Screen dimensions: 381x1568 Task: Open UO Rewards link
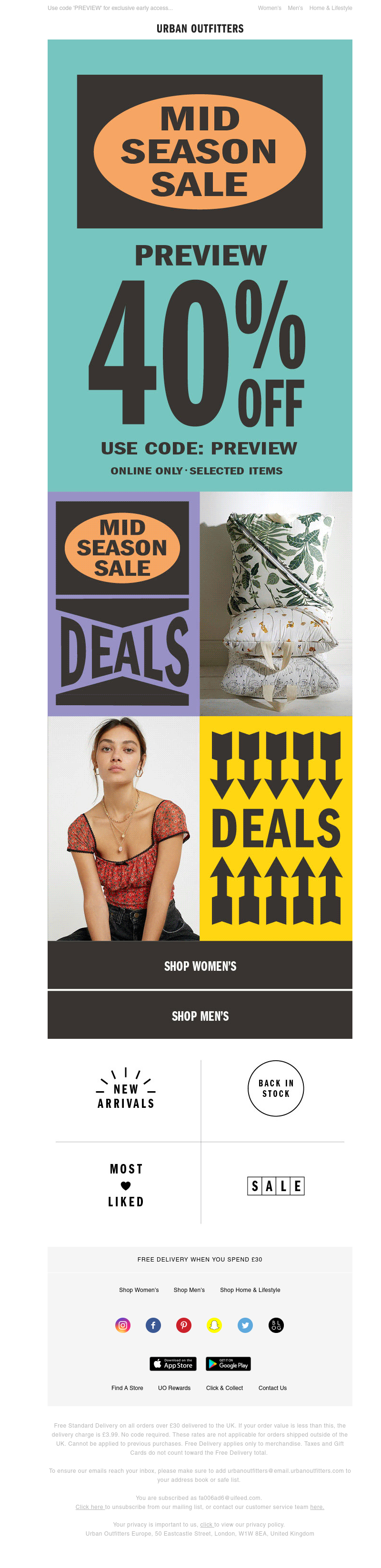[x=174, y=1388]
